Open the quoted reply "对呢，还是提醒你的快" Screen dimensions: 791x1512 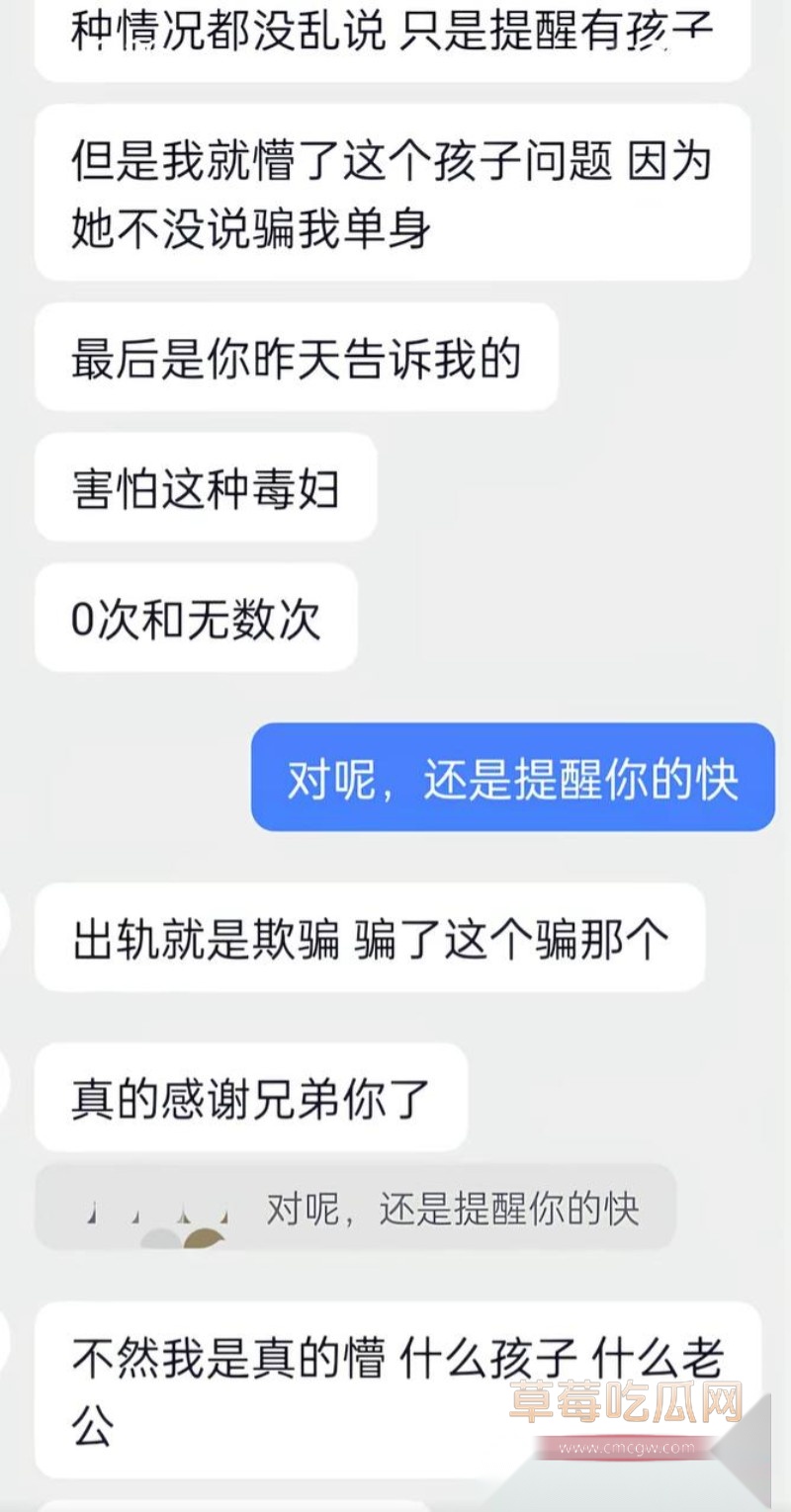[356, 1207]
